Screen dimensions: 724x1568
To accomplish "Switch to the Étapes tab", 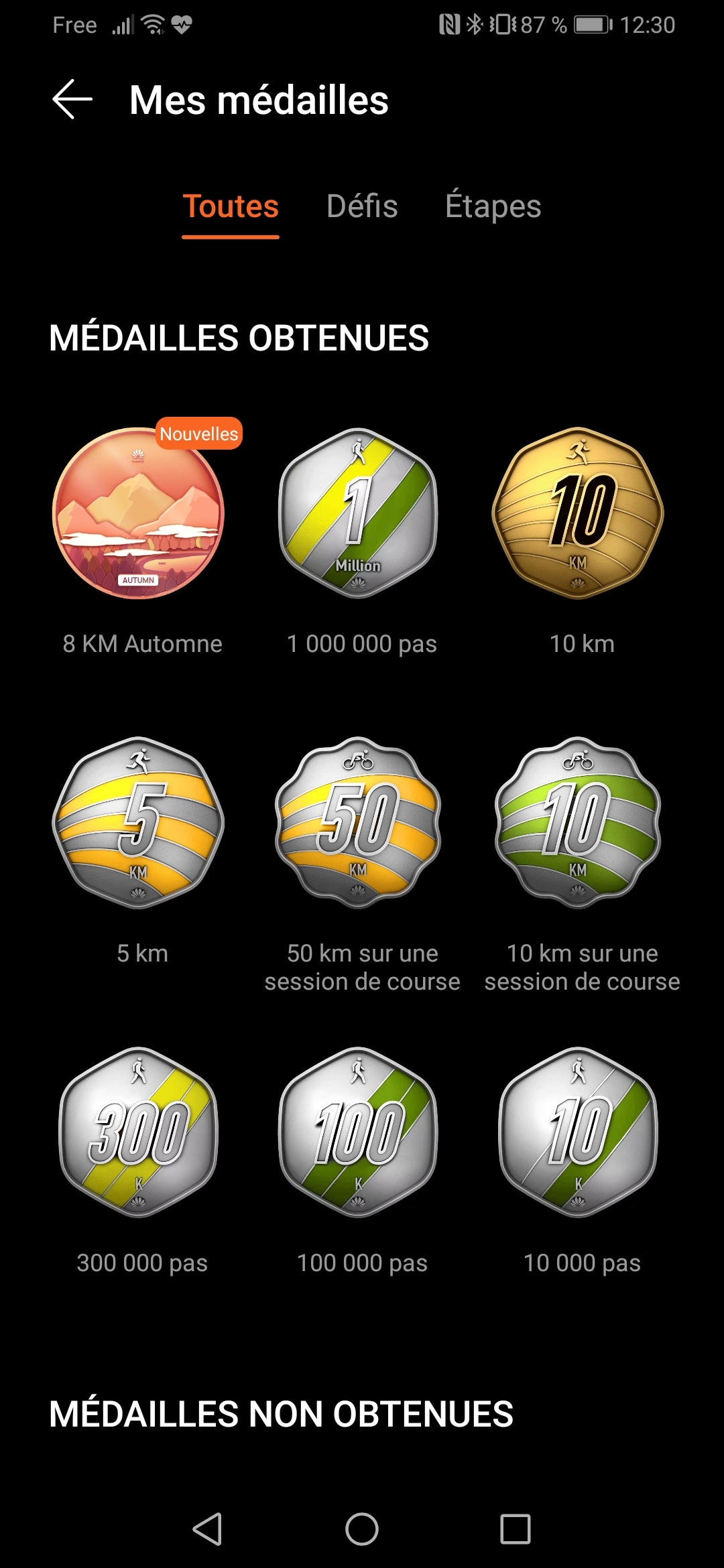I will click(x=493, y=206).
